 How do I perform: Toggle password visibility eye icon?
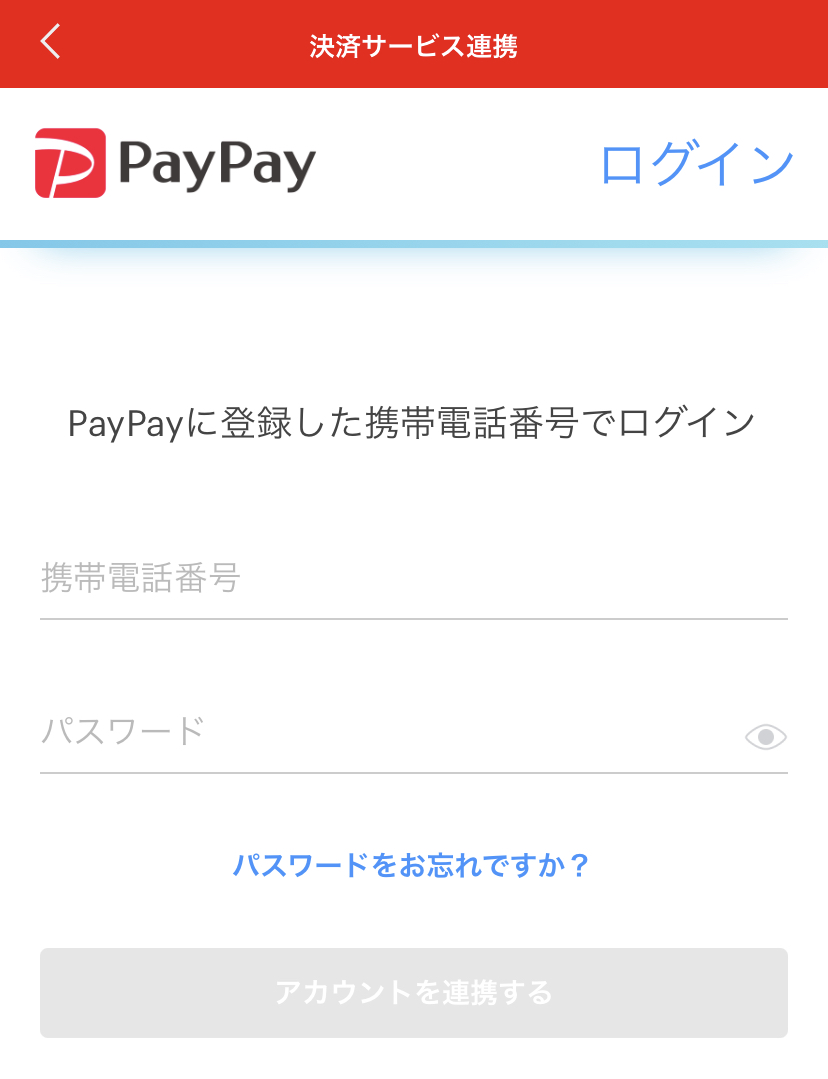point(766,738)
